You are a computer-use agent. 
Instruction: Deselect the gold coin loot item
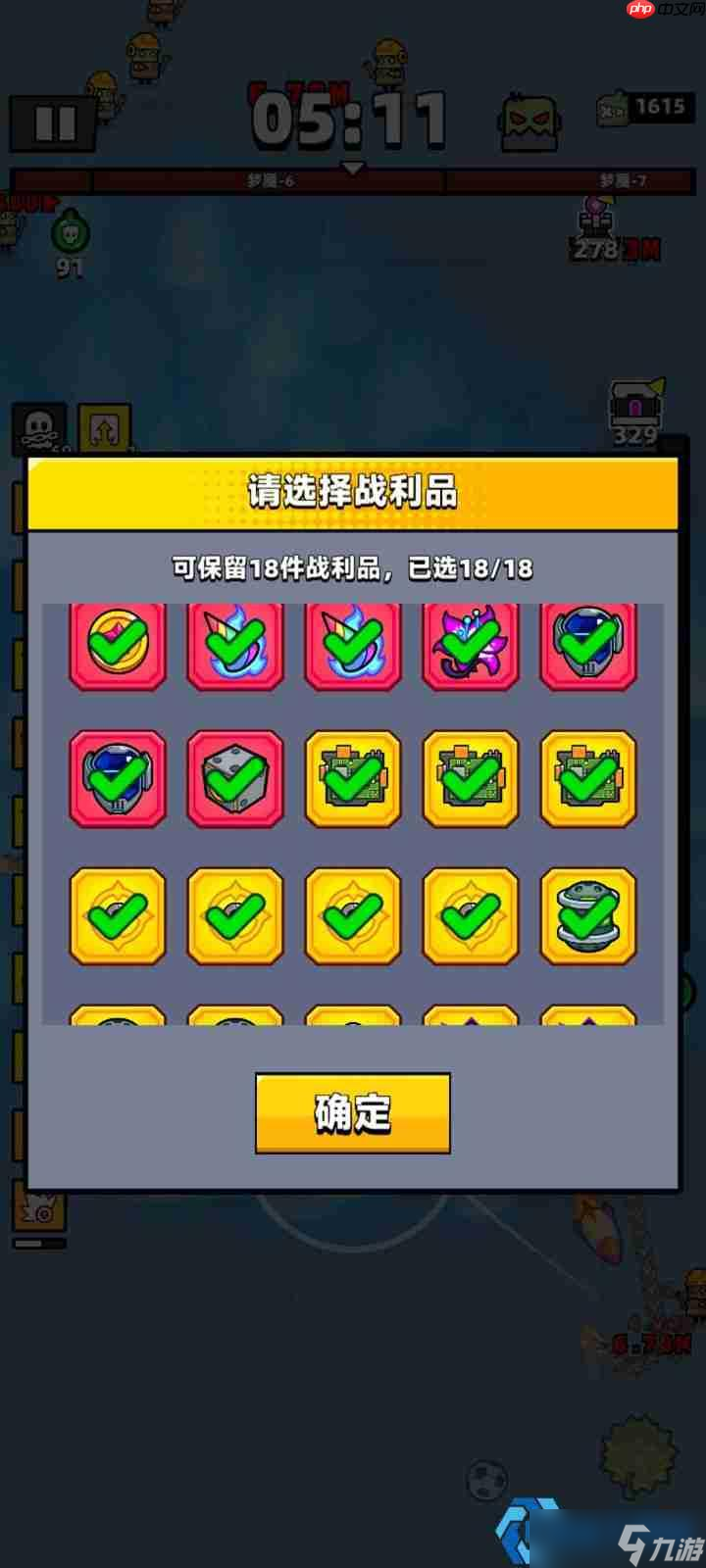[x=118, y=646]
